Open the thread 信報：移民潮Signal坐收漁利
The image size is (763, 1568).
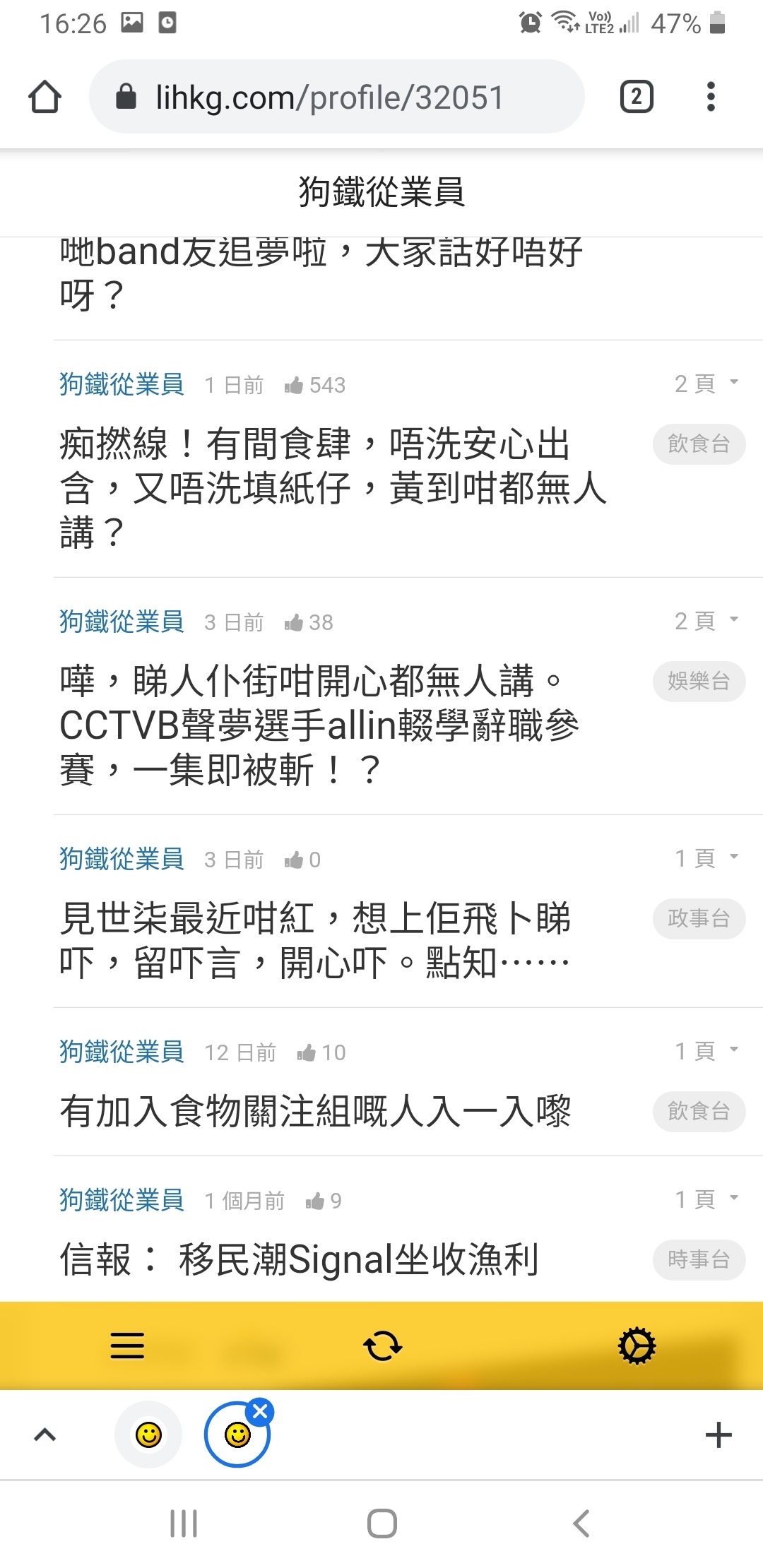click(x=300, y=1259)
